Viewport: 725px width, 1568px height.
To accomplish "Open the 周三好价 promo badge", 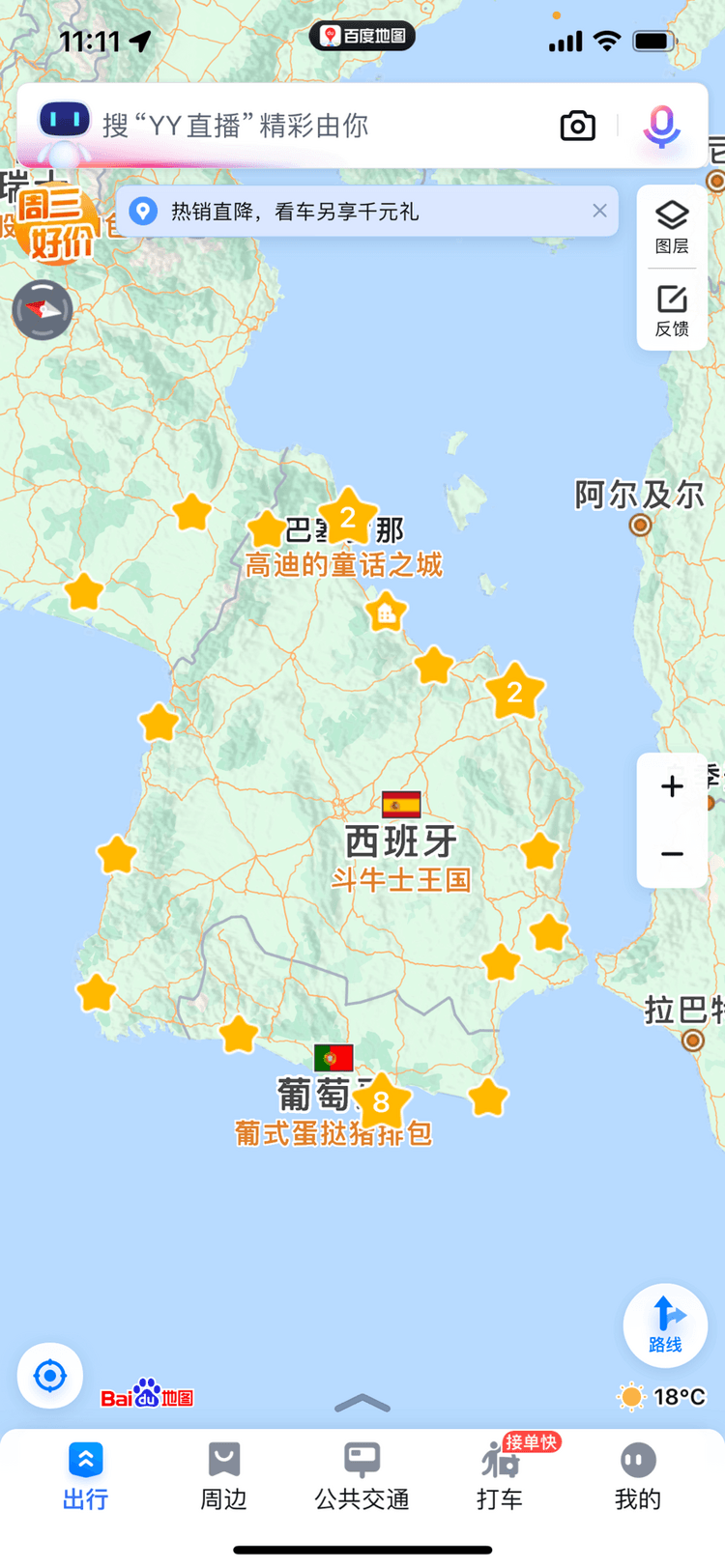I will (x=55, y=224).
